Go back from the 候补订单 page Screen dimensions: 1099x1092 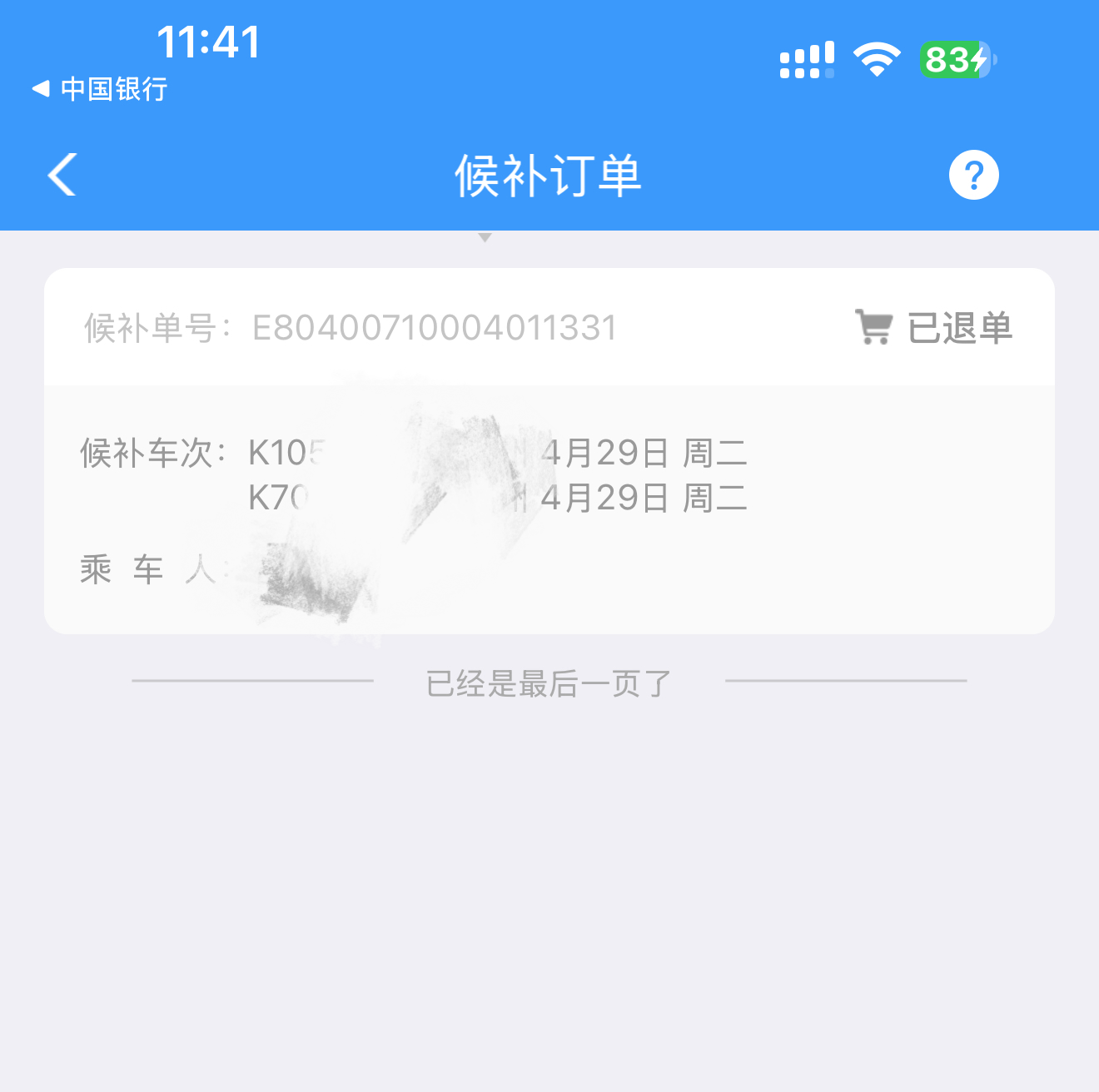(63, 175)
